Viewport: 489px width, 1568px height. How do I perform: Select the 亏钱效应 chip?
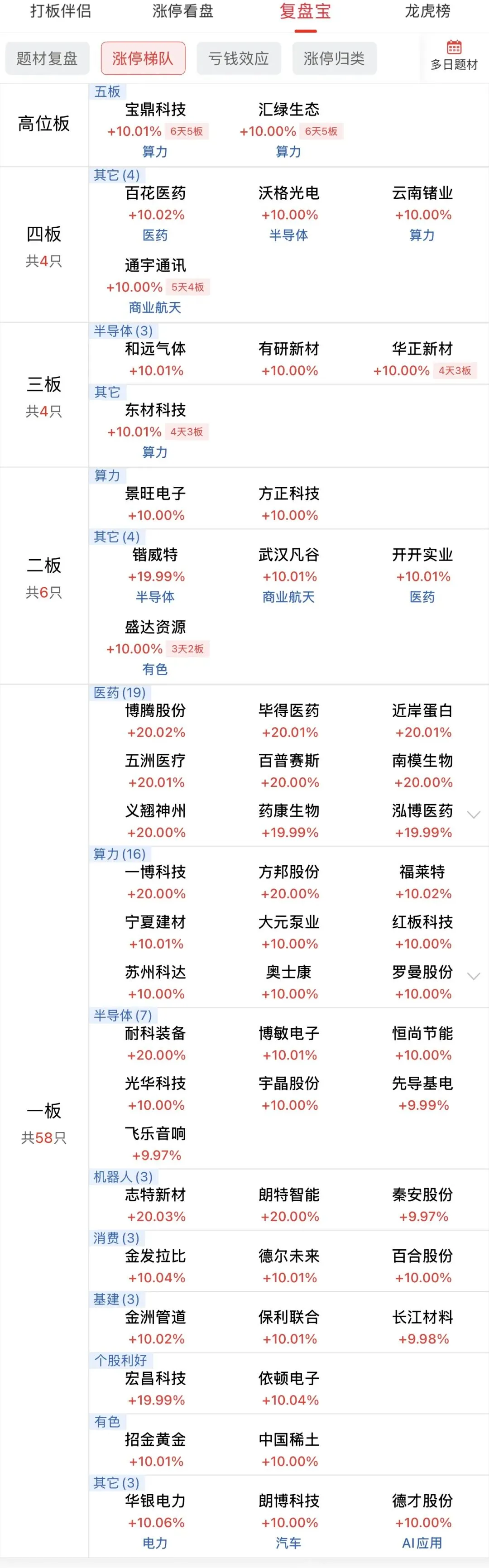(x=239, y=58)
